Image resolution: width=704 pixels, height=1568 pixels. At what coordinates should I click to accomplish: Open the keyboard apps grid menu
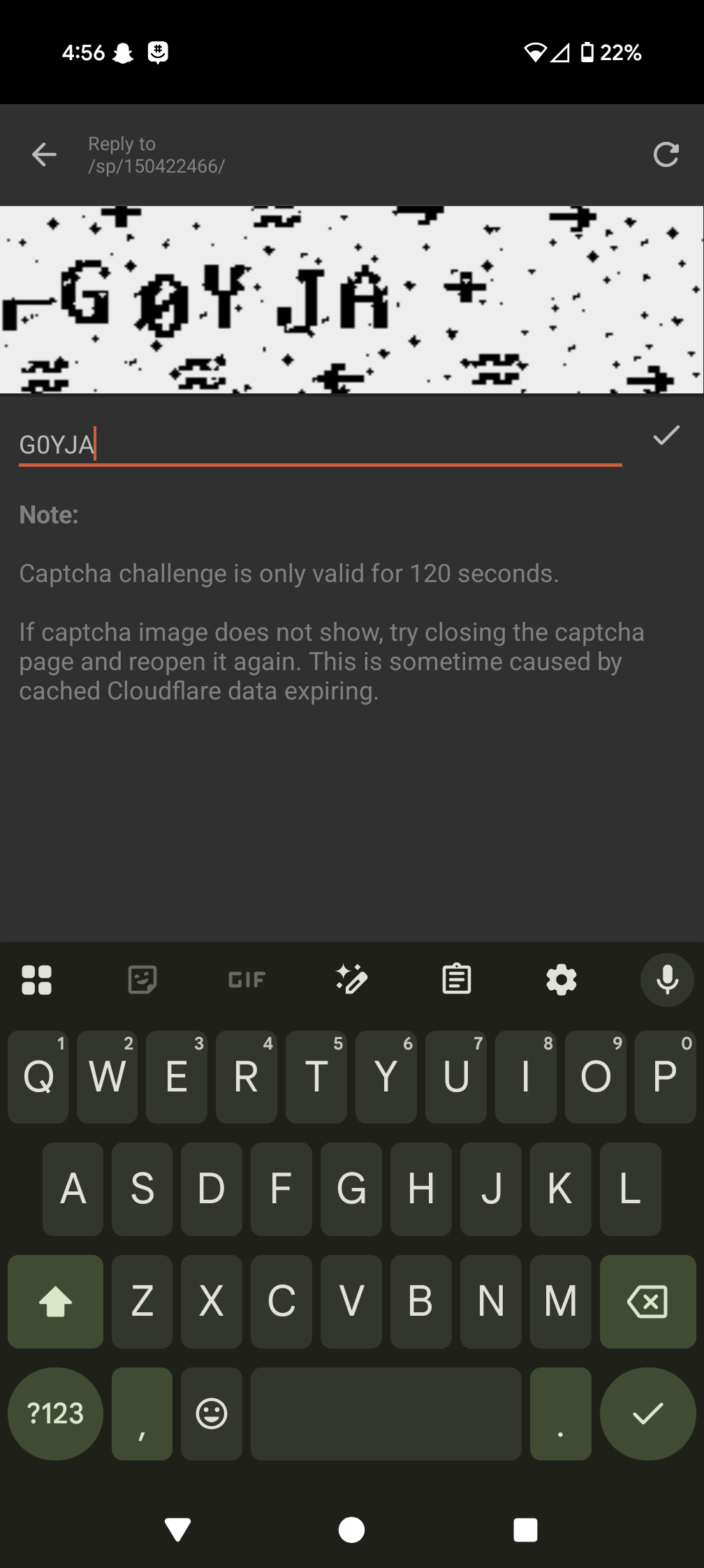pos(37,980)
